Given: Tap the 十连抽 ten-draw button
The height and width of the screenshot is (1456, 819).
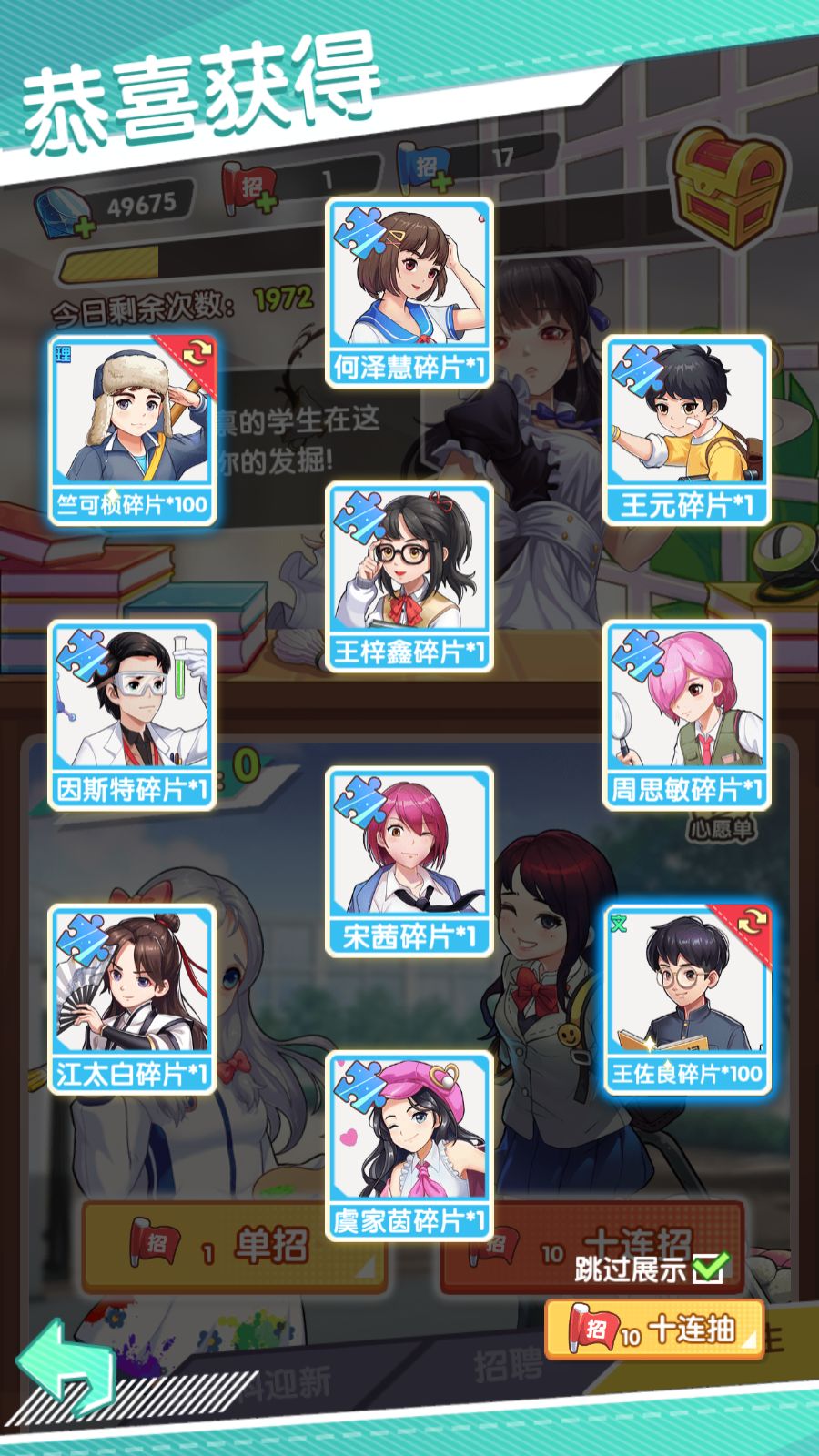Looking at the screenshot, I should (654, 1330).
